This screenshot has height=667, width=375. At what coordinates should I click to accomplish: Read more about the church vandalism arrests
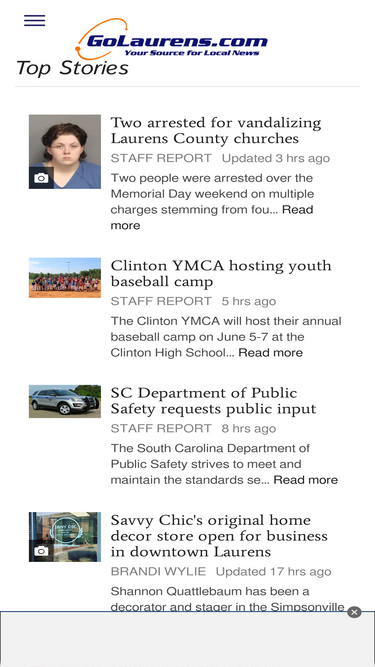pos(212,217)
